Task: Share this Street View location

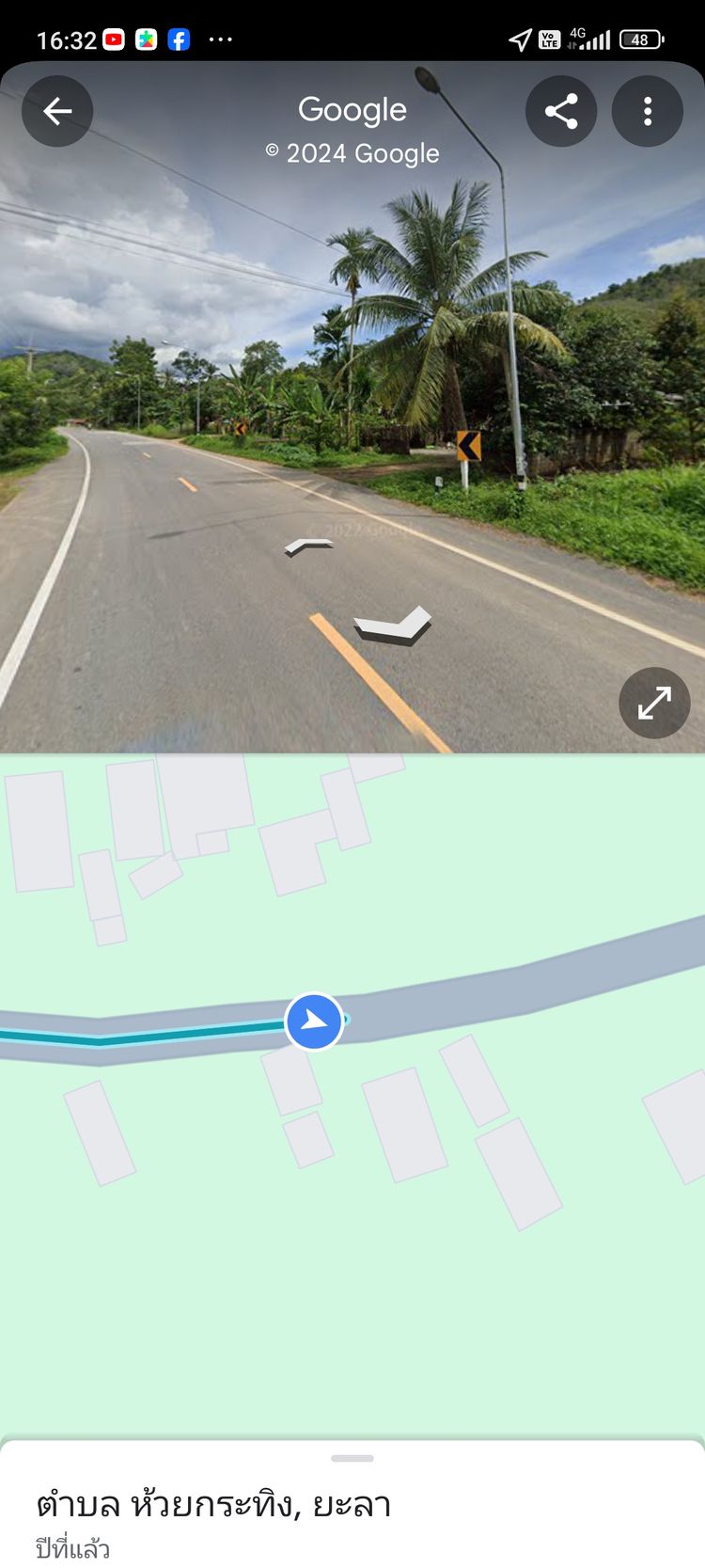Action: pyautogui.click(x=561, y=111)
